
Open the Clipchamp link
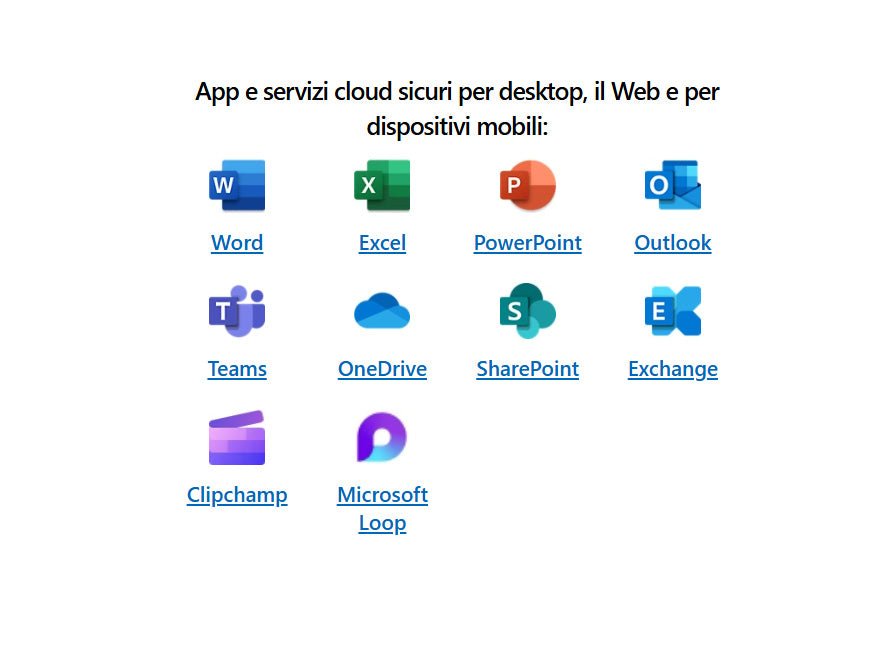237,495
